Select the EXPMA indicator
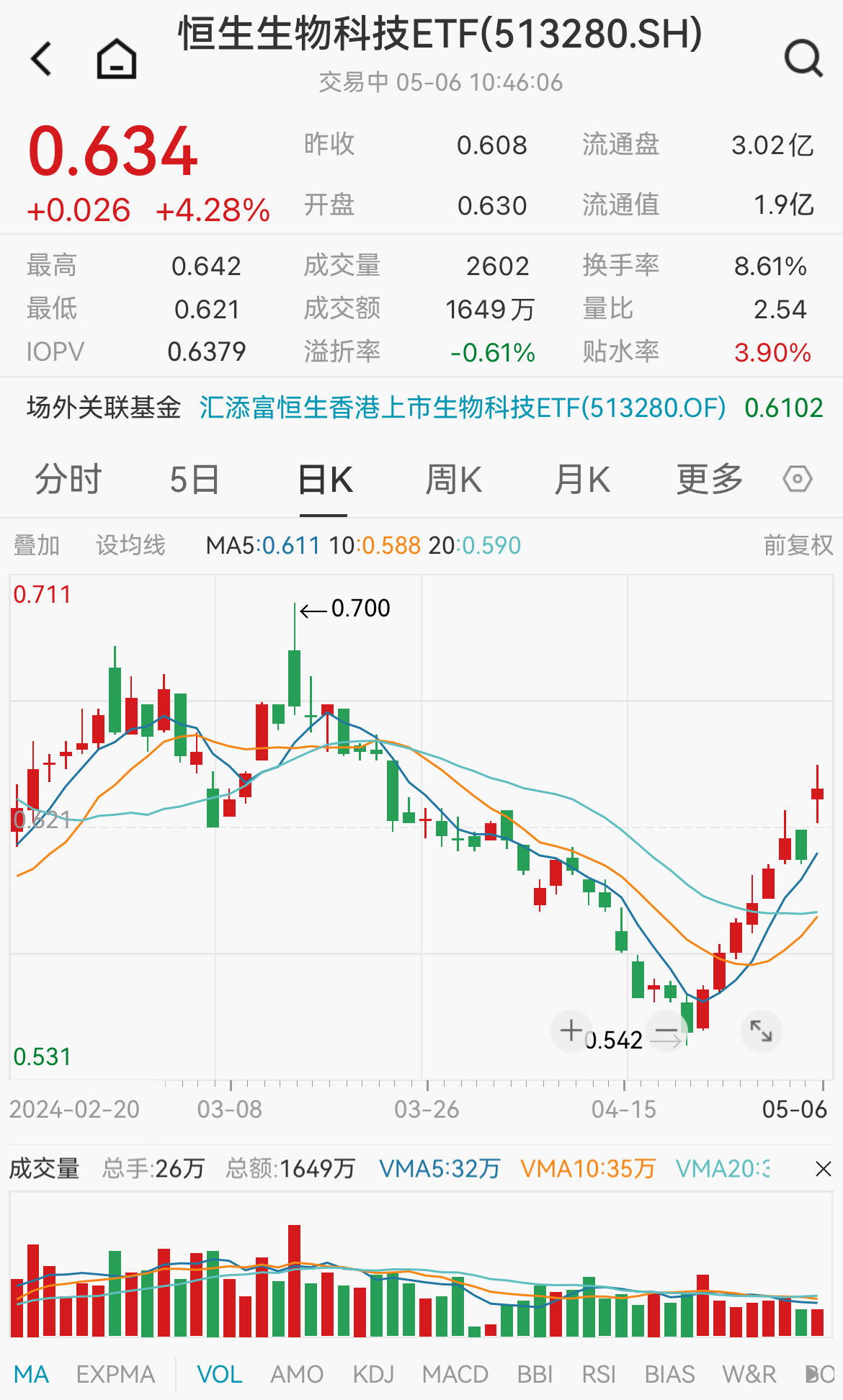This screenshot has height=1400, width=843. pyautogui.click(x=115, y=1374)
